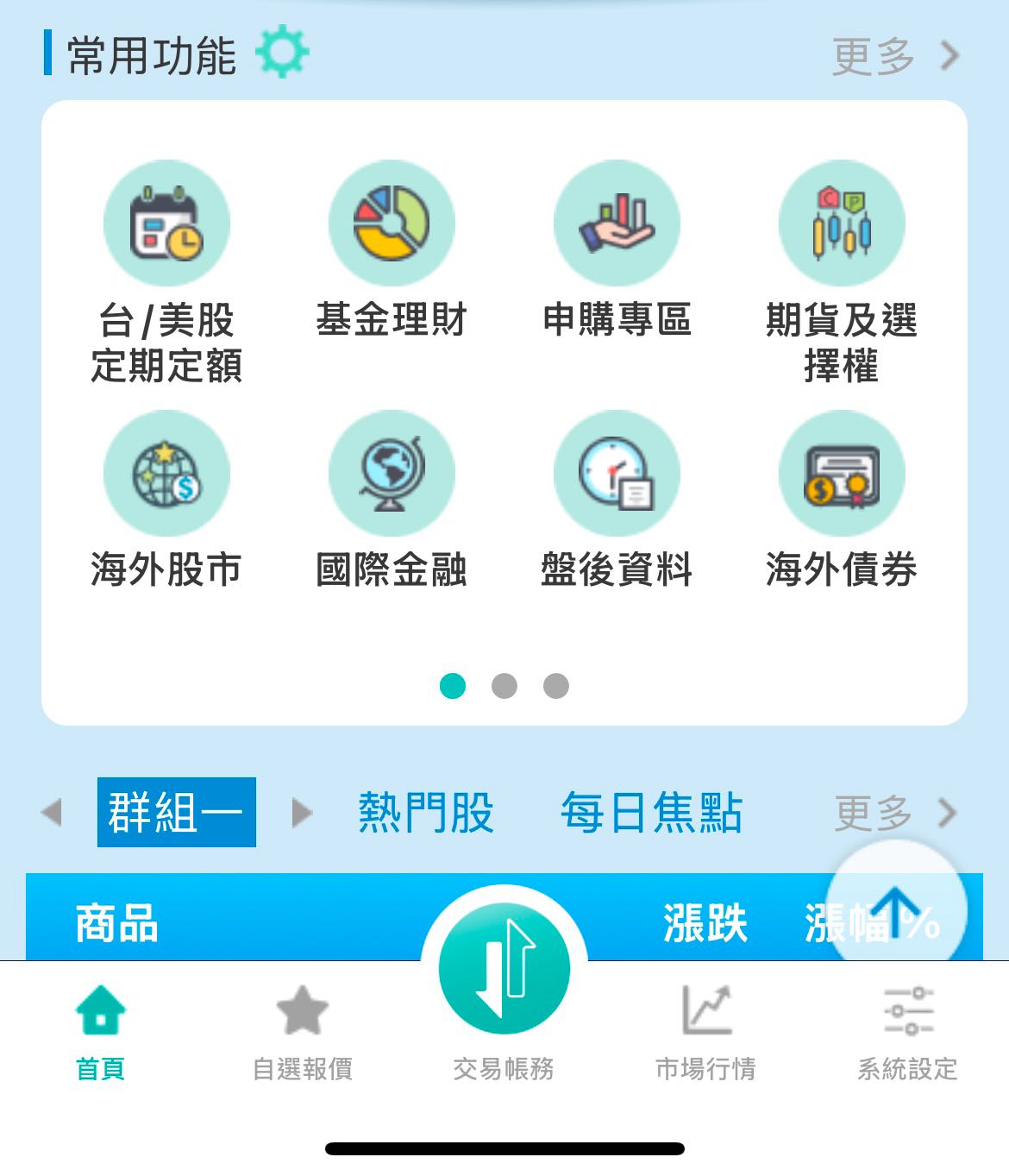
Task: Switch to the third carousel page dot
Action: point(555,687)
